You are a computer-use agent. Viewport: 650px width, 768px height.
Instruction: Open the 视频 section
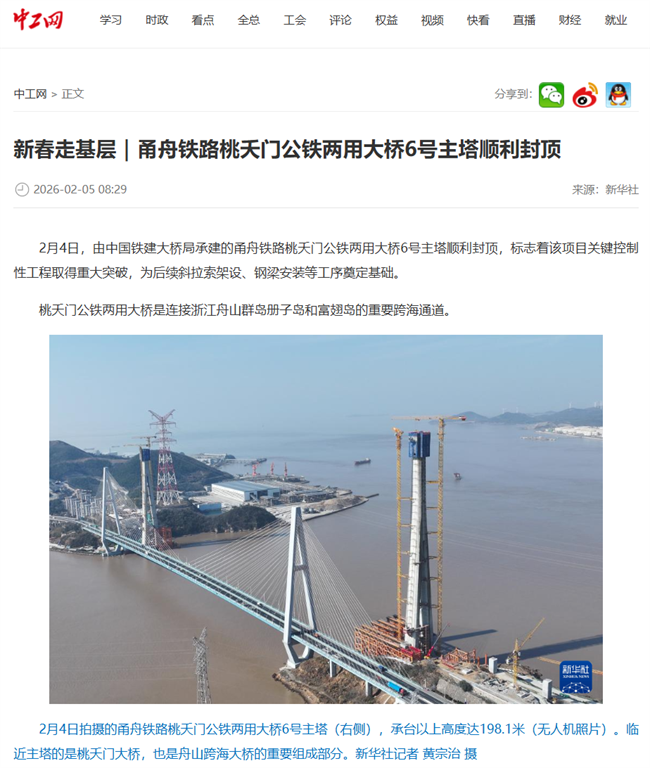click(432, 20)
